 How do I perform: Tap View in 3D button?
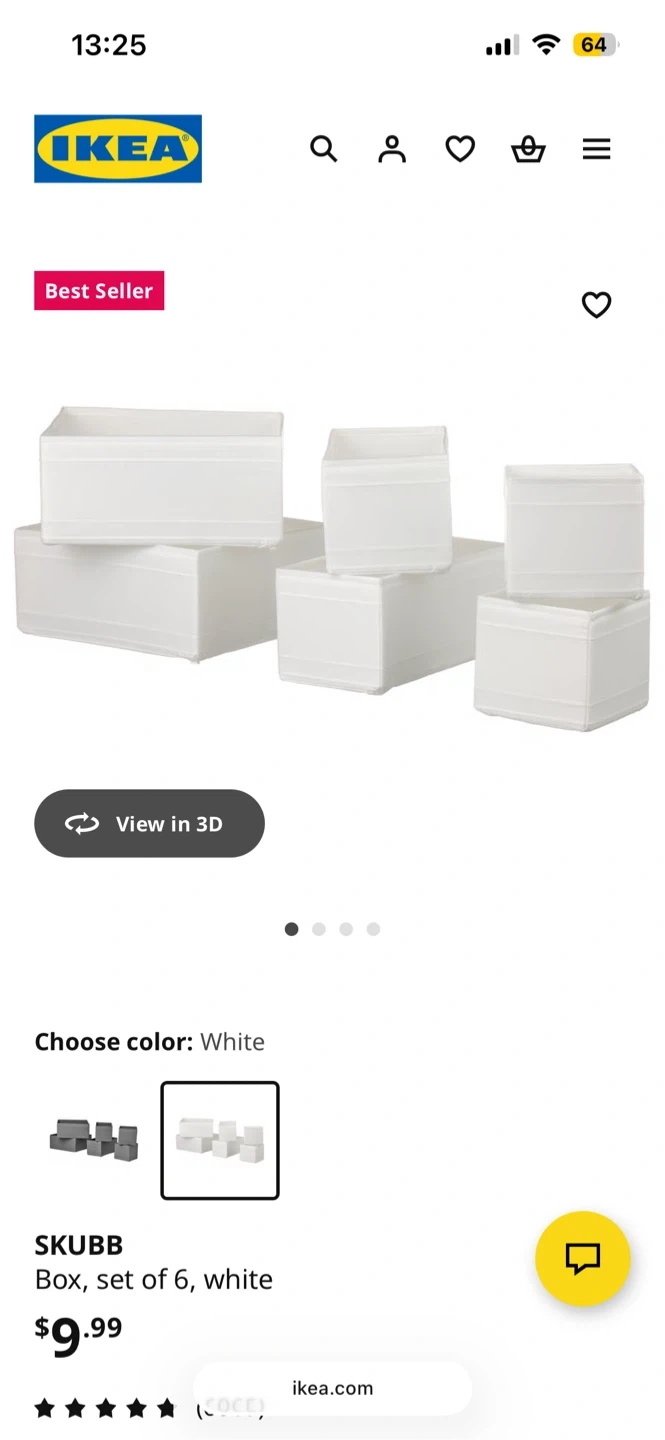(149, 823)
